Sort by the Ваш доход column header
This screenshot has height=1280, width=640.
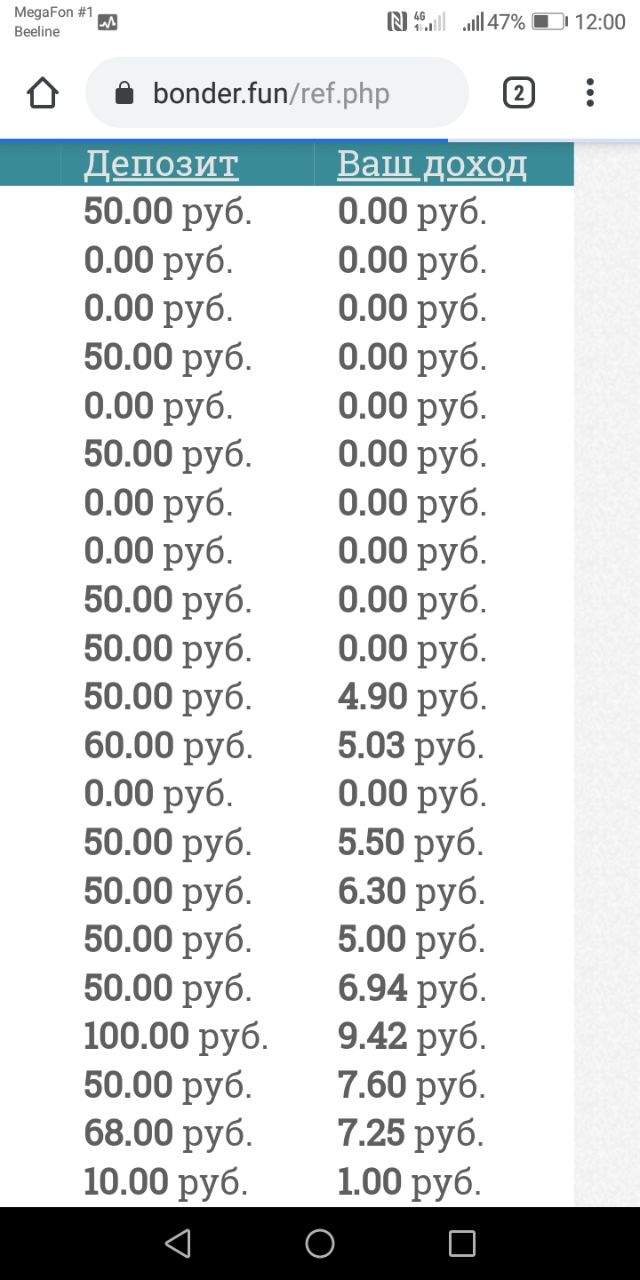(x=432, y=163)
